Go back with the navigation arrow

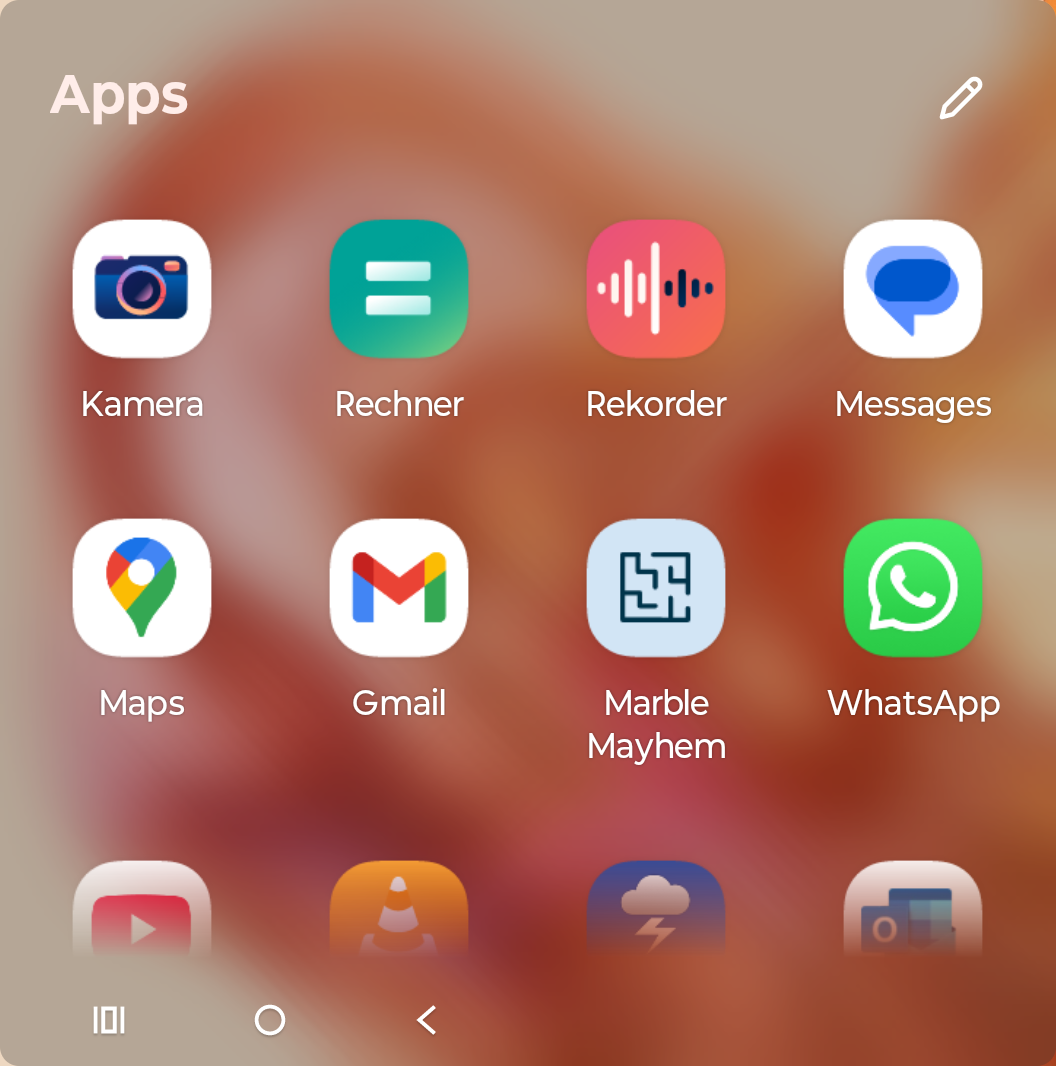point(427,1020)
